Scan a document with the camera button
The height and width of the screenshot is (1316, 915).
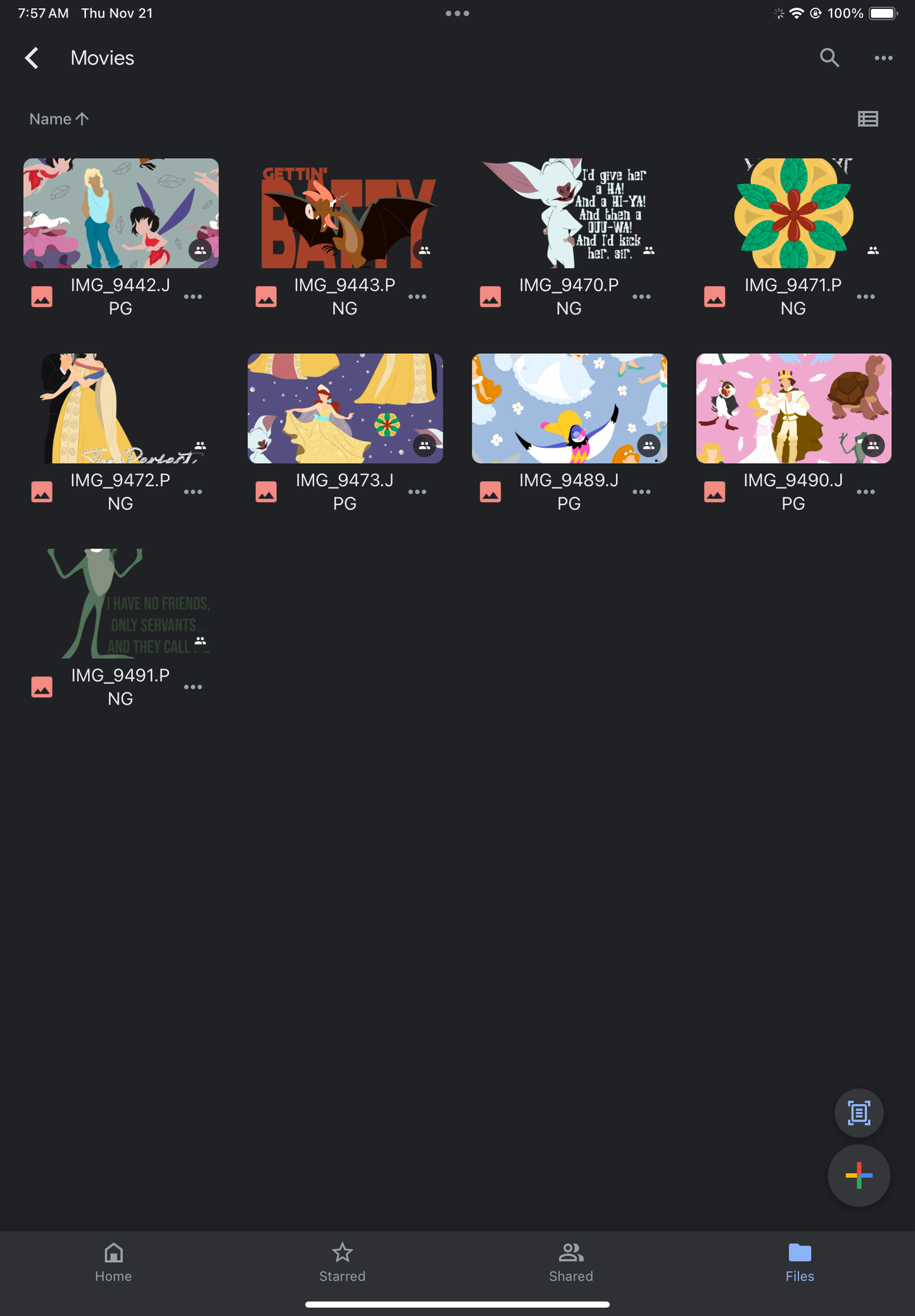tap(859, 1112)
